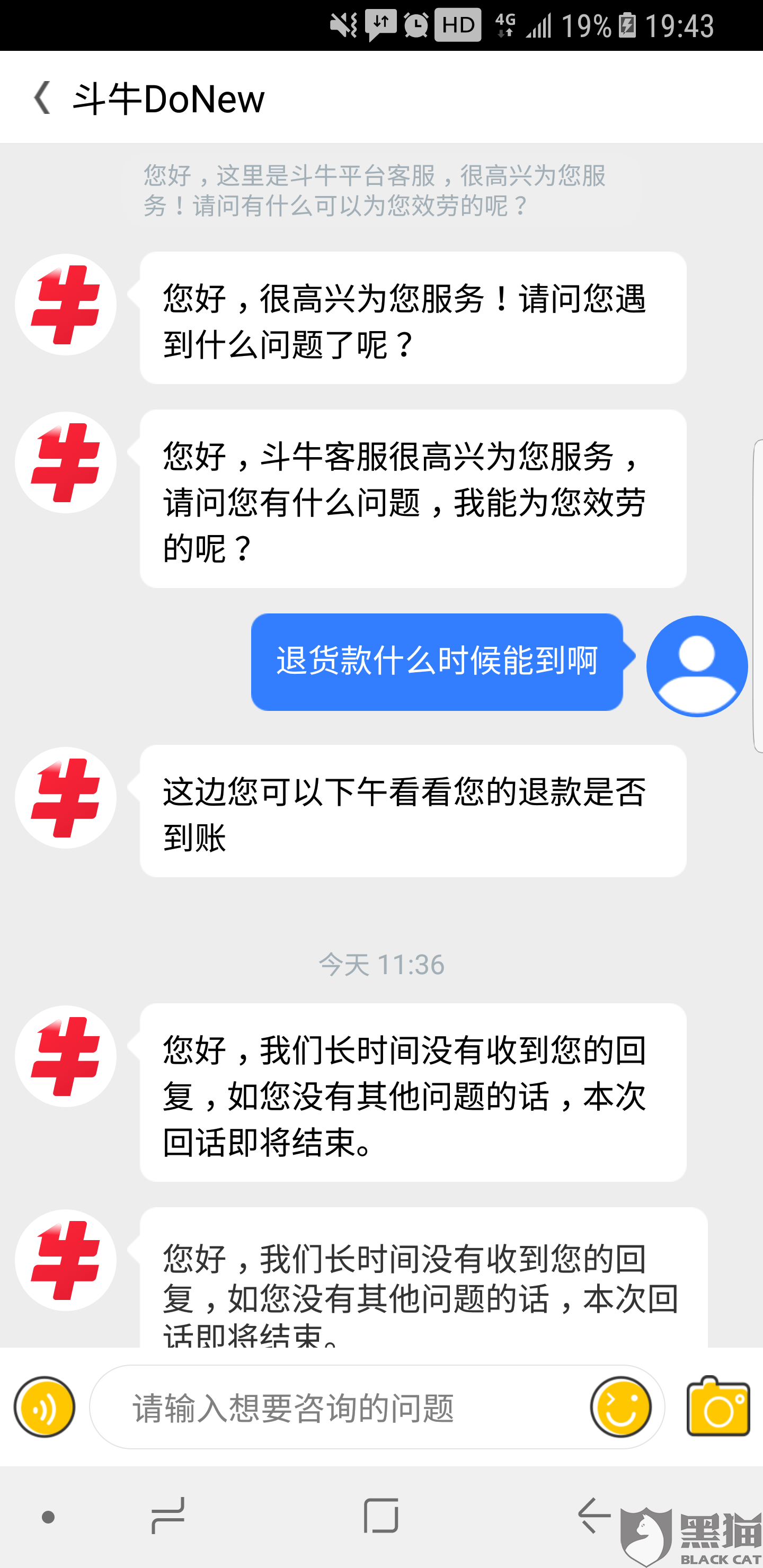
Task: Open the emoji picker
Action: tap(620, 1407)
